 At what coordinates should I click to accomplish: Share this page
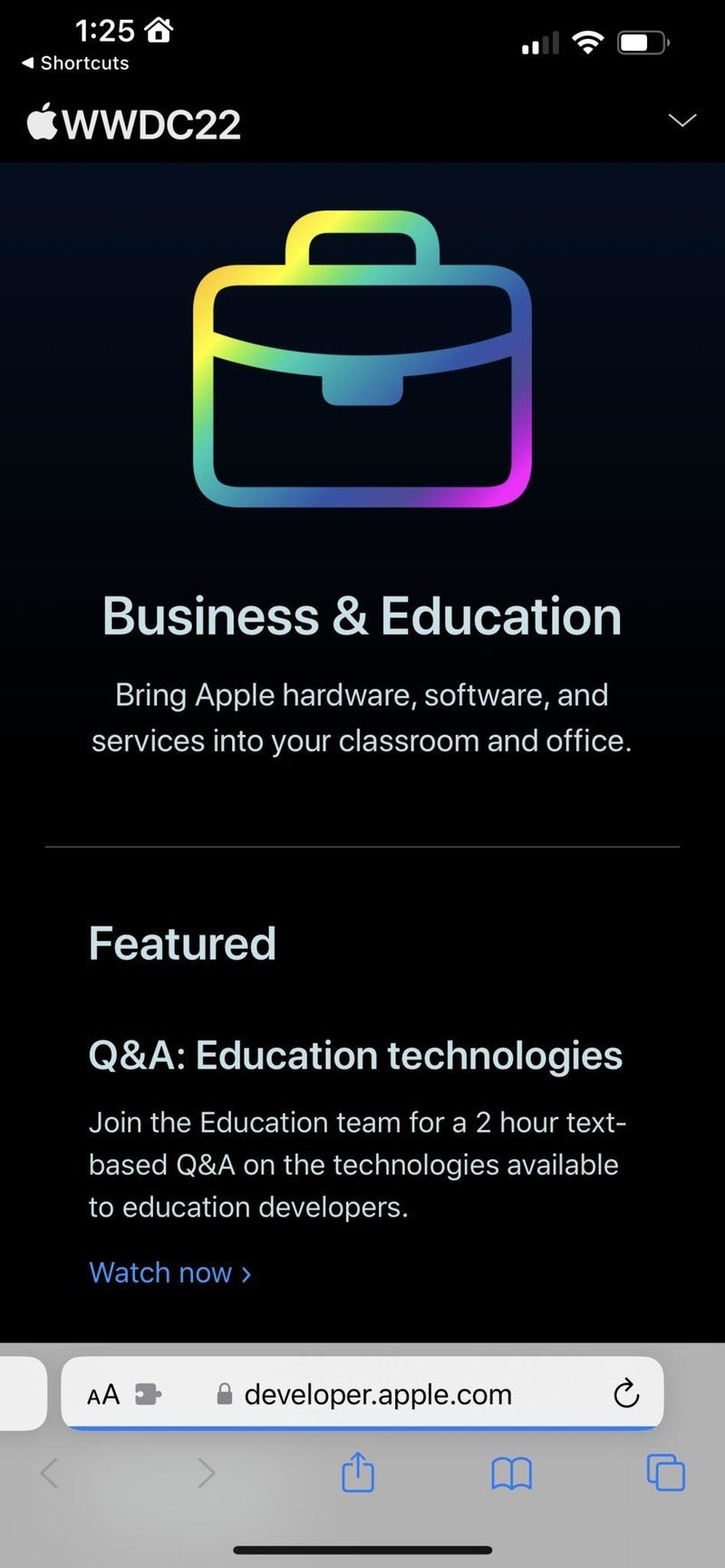click(x=358, y=1473)
